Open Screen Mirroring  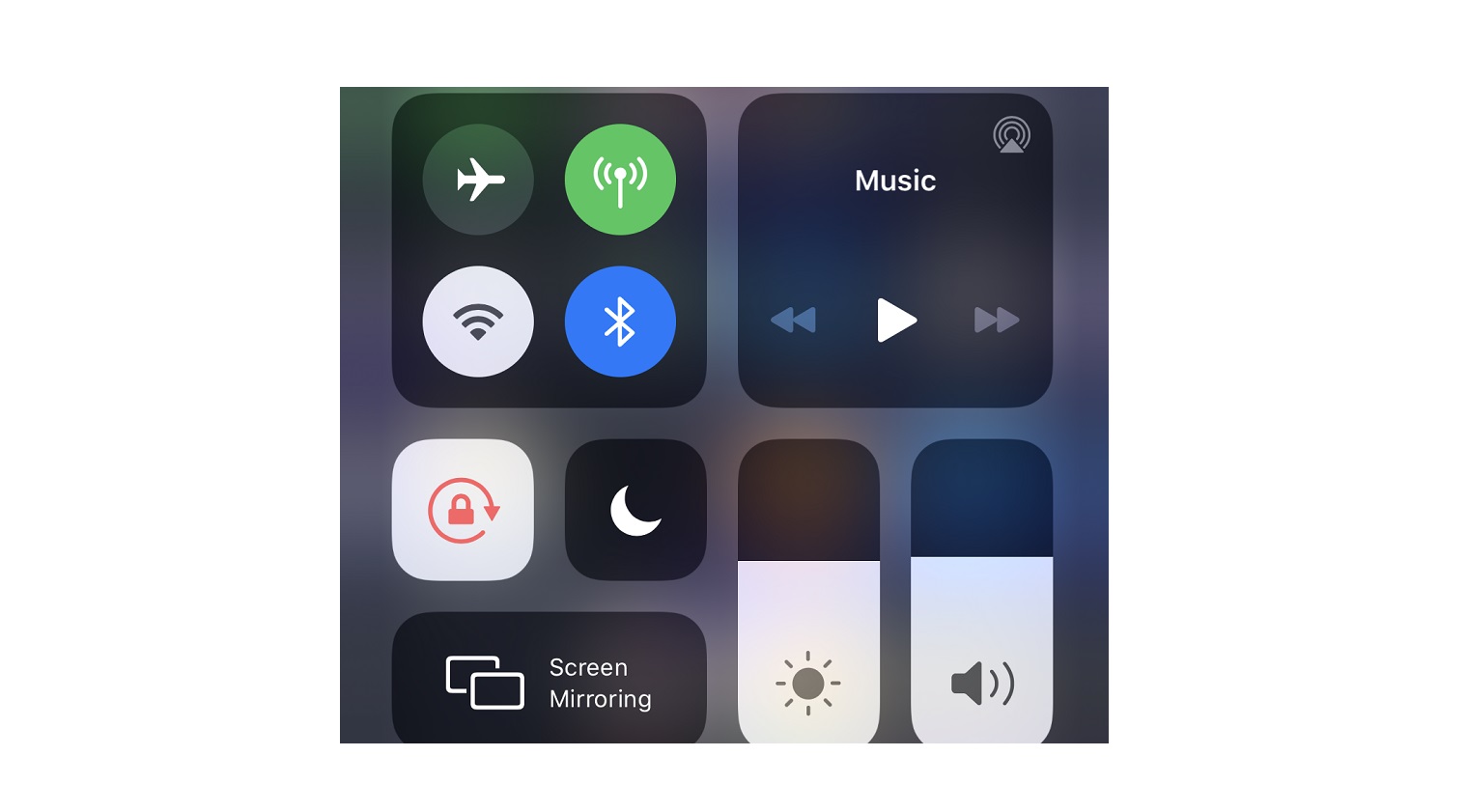(x=549, y=682)
